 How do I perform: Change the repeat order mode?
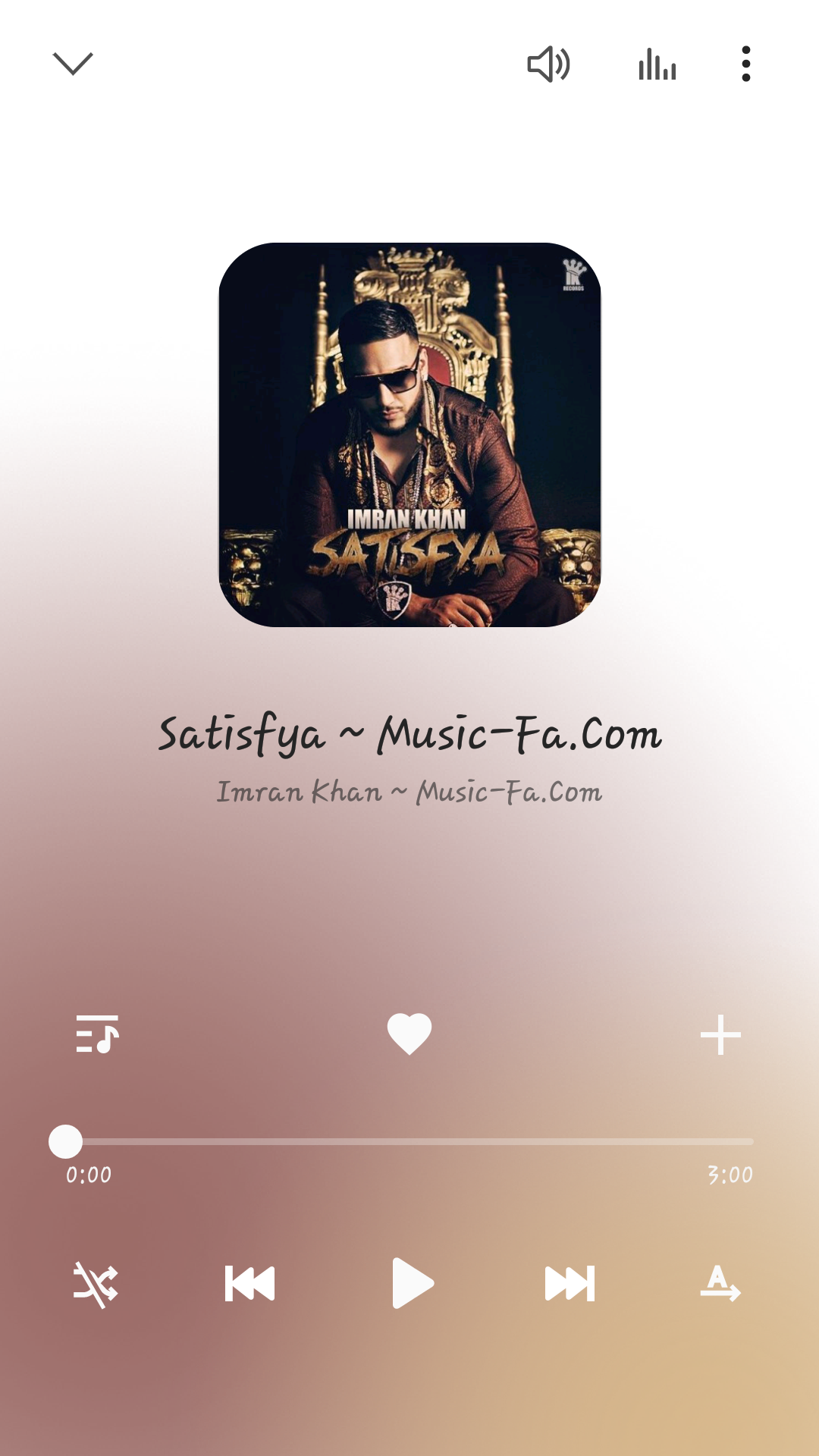pos(720,1283)
